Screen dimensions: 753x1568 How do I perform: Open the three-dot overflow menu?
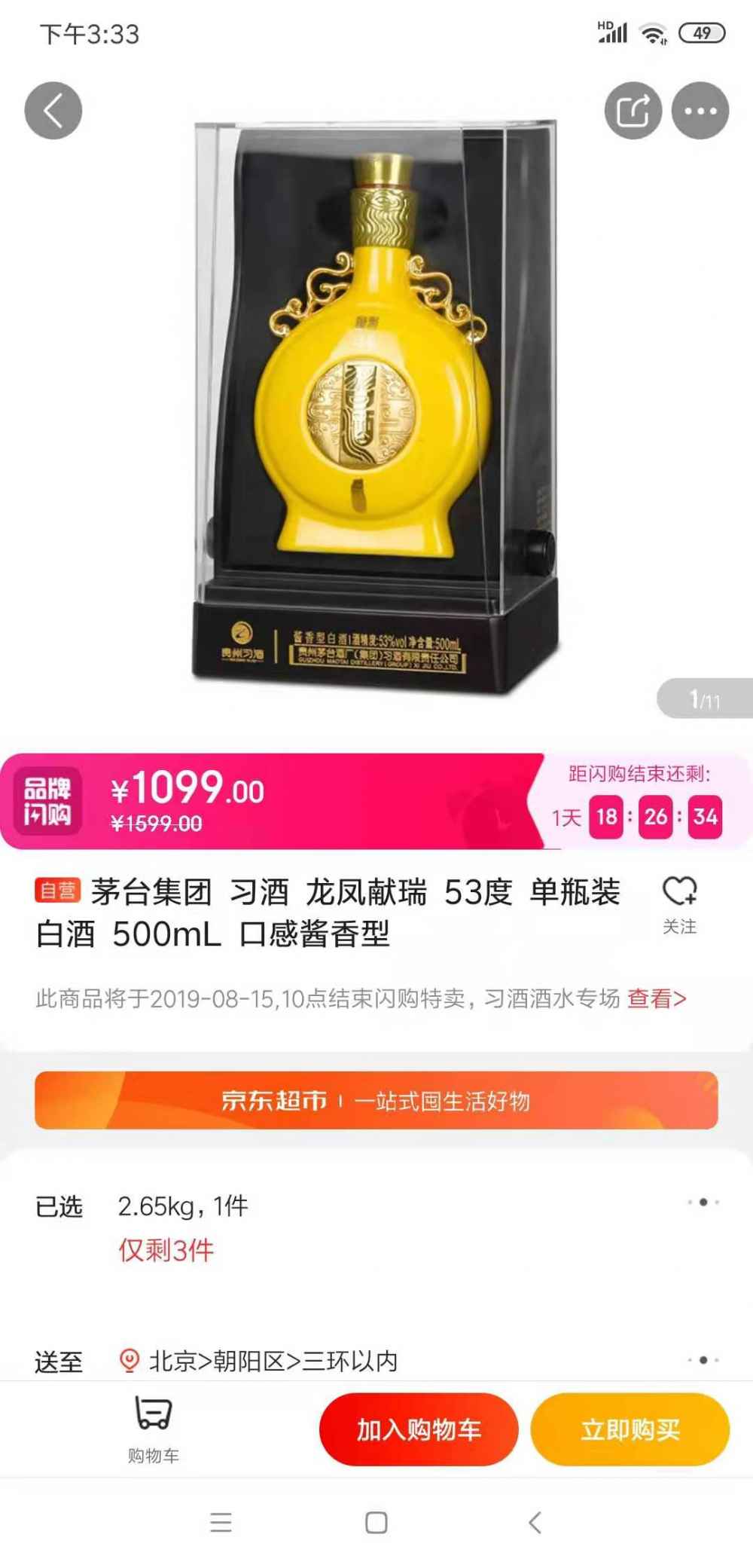(x=700, y=111)
